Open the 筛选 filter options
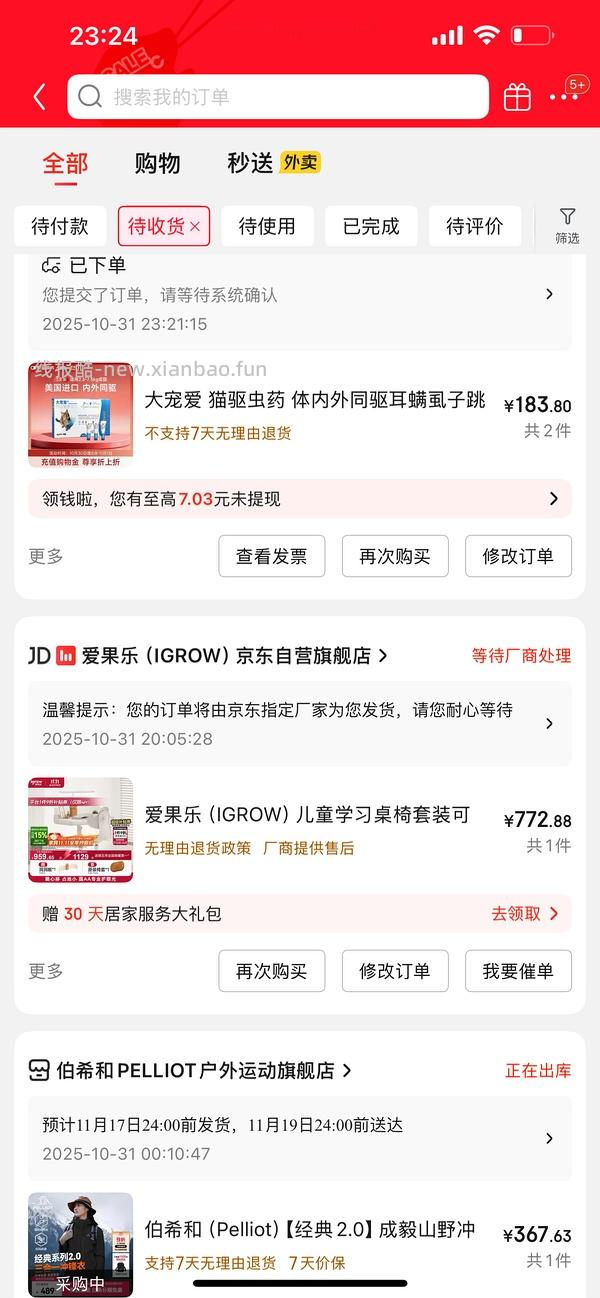 [x=567, y=226]
